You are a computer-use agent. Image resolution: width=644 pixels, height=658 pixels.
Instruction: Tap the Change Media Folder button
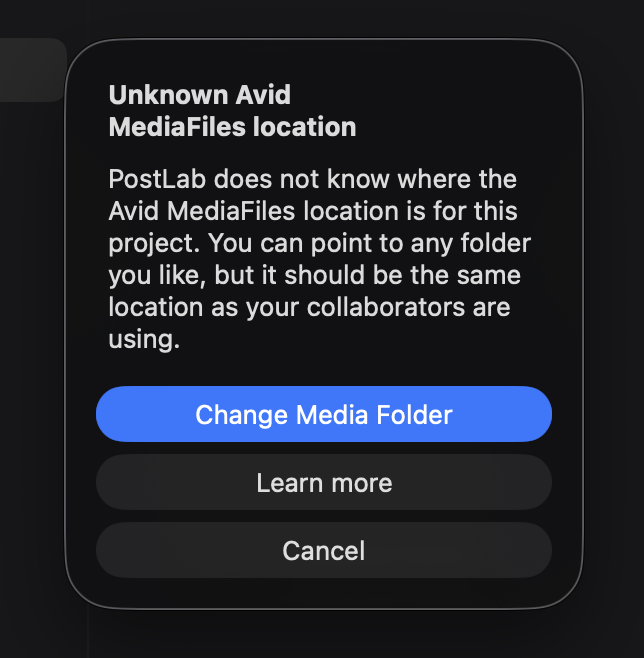324,414
